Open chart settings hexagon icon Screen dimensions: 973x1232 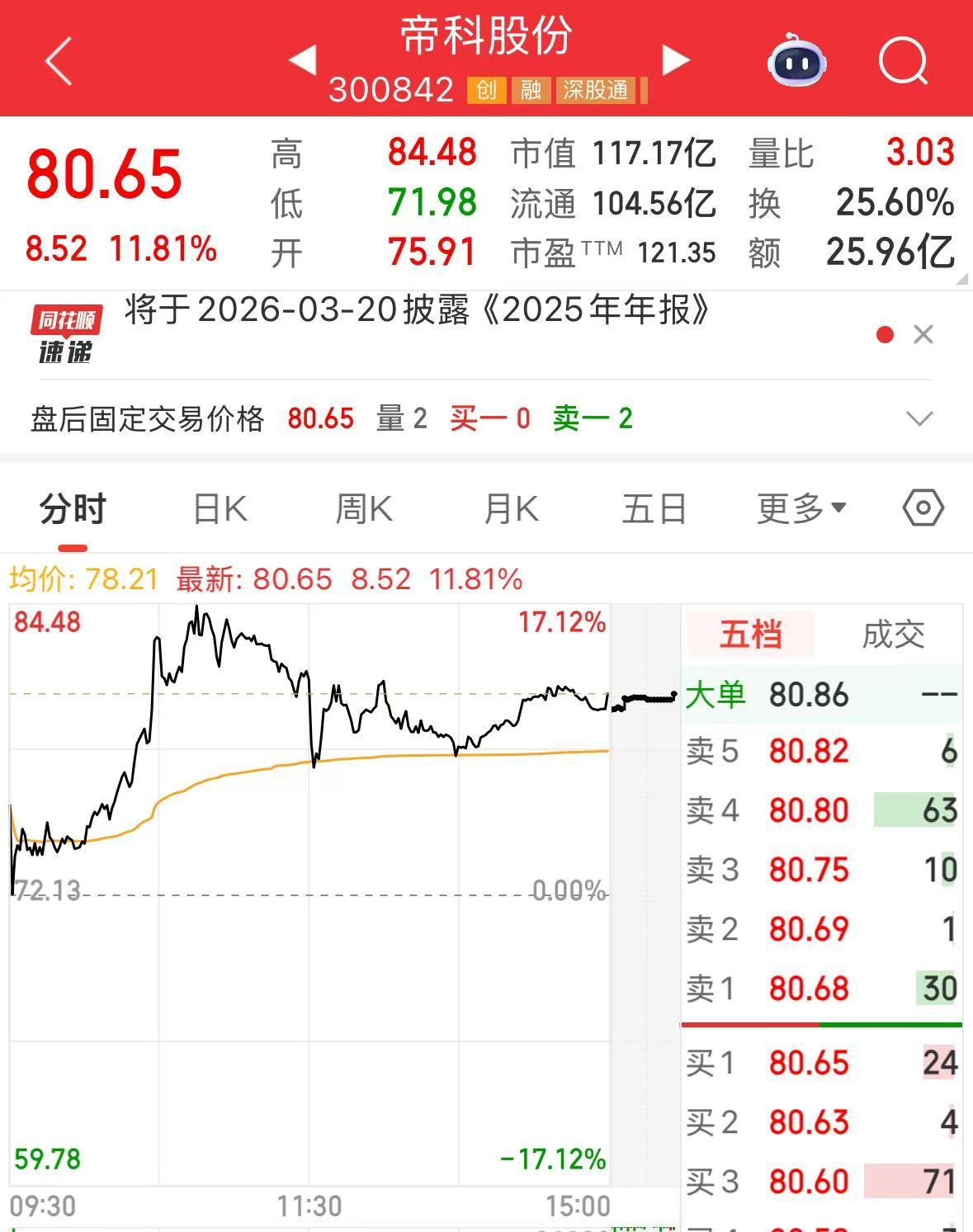(x=923, y=508)
